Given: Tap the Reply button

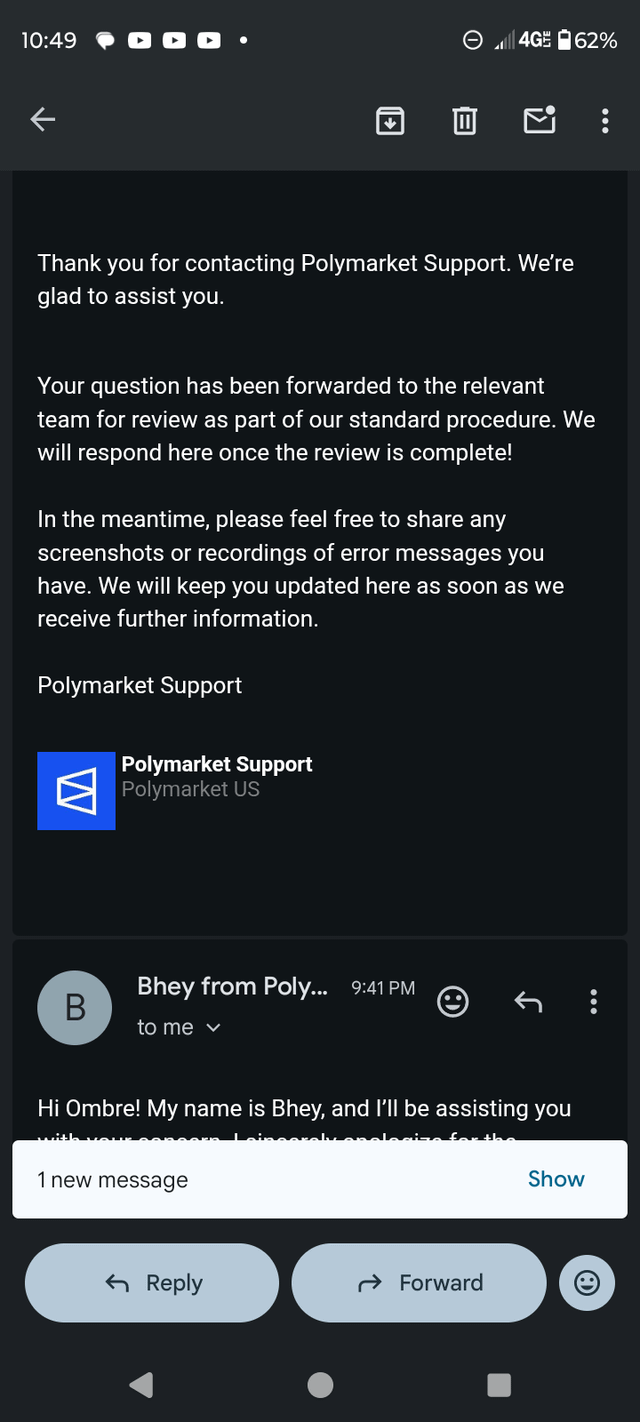Looking at the screenshot, I should [x=152, y=1283].
